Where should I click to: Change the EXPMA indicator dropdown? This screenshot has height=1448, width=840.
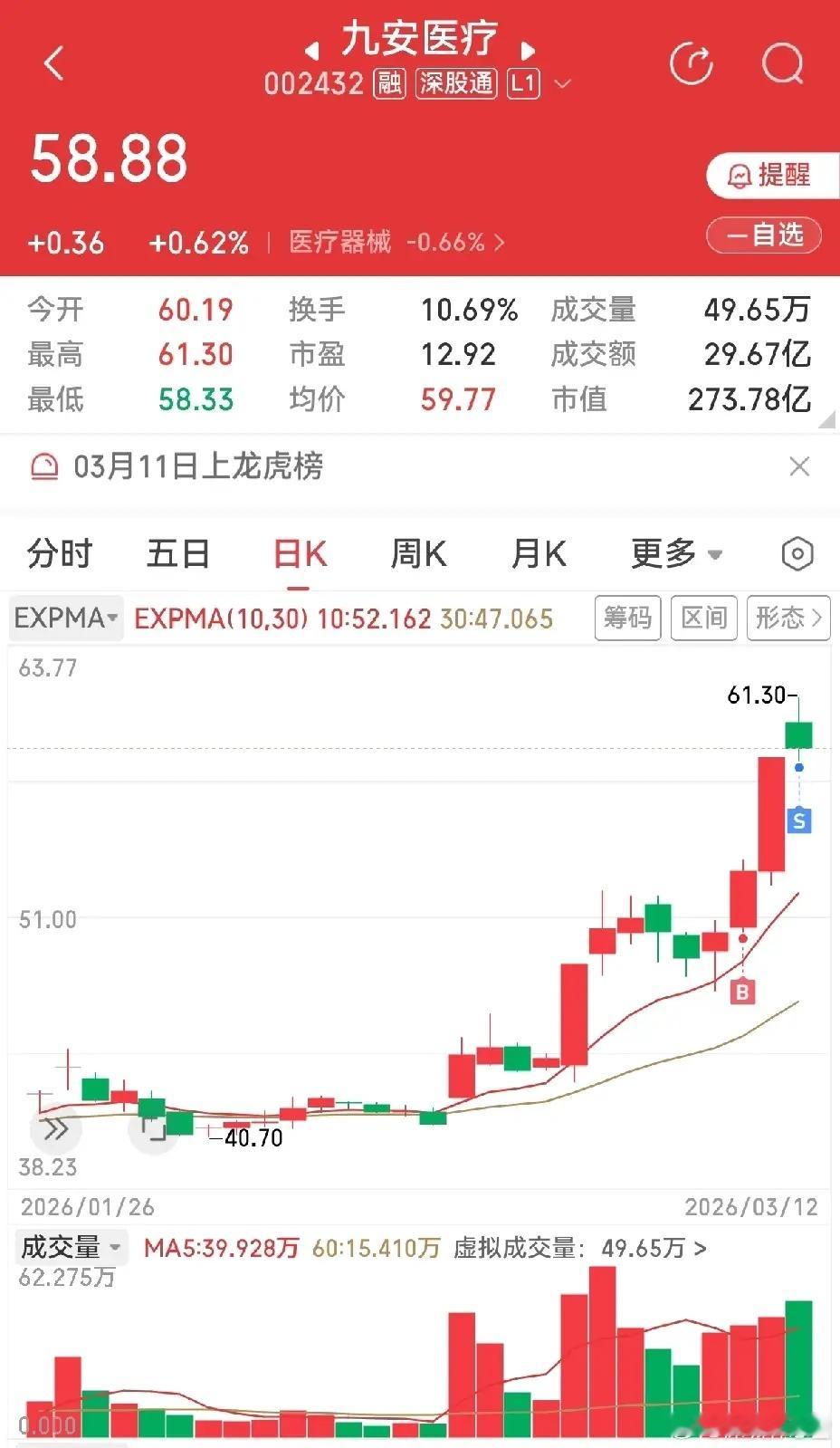[x=66, y=619]
